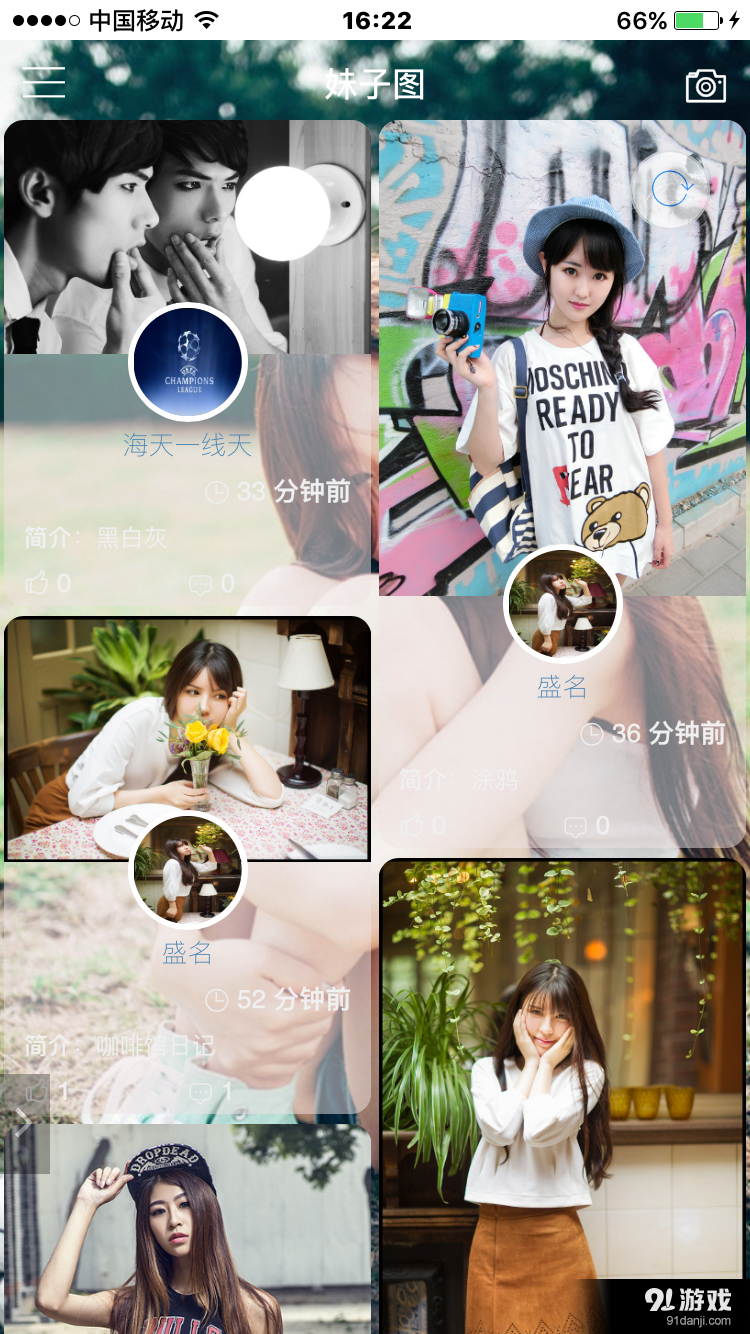Tap the 妹子图 title bar
This screenshot has height=1334, width=750.
click(374, 86)
